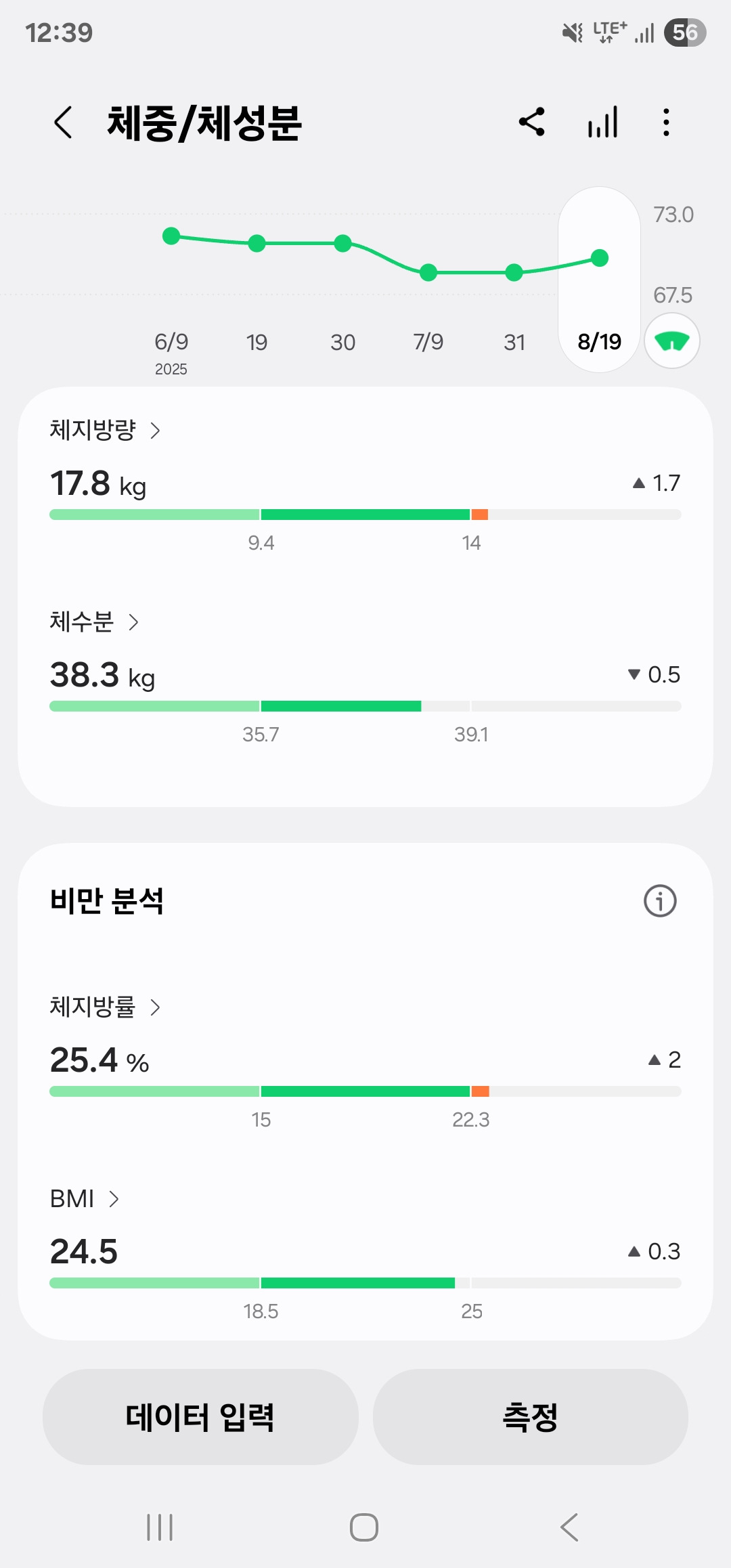Tap the 데이터 입력 button
Screen dimensions: 731x1568
[200, 1417]
